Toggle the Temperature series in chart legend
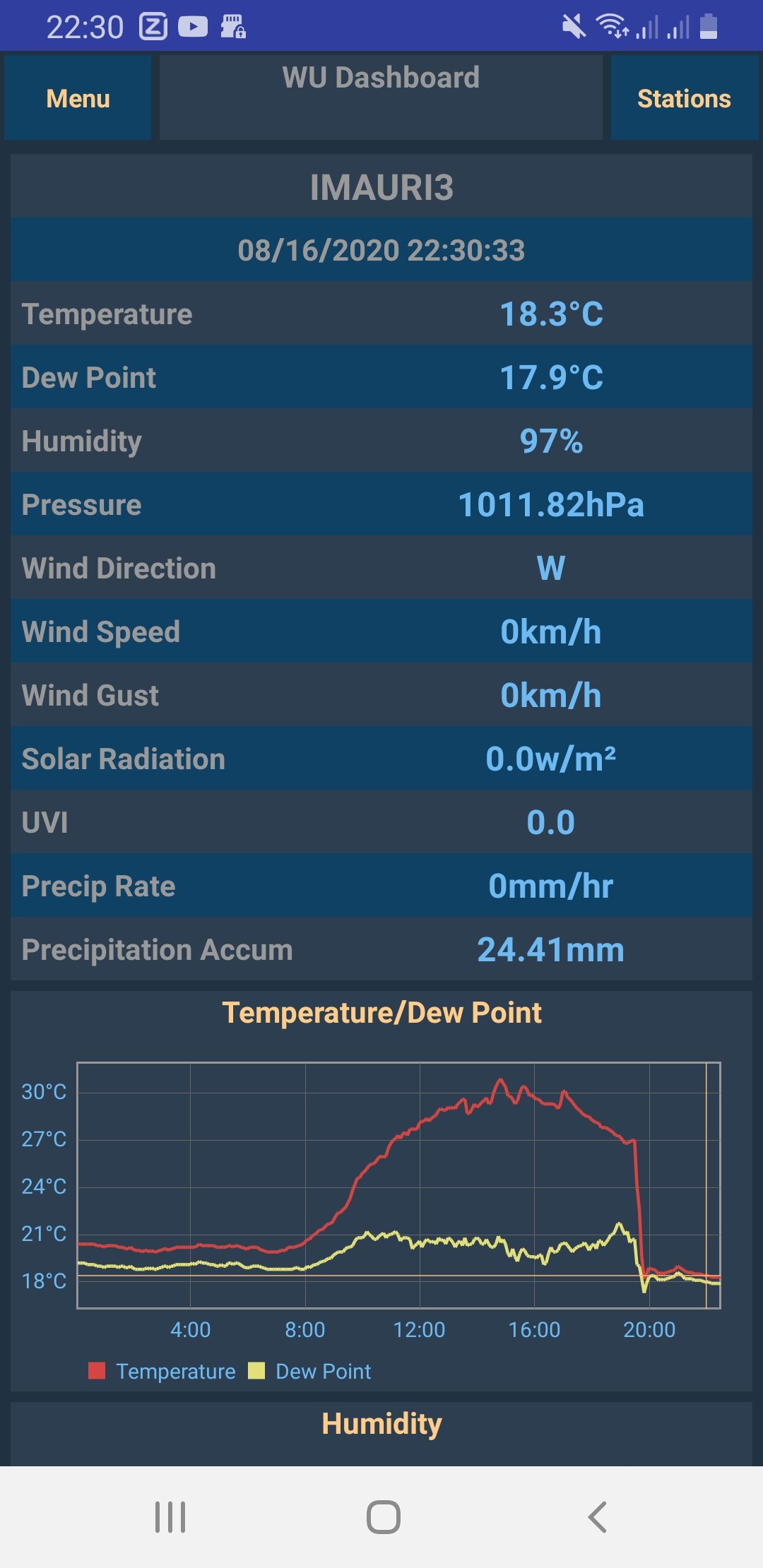This screenshot has width=763, height=1568. (162, 1372)
